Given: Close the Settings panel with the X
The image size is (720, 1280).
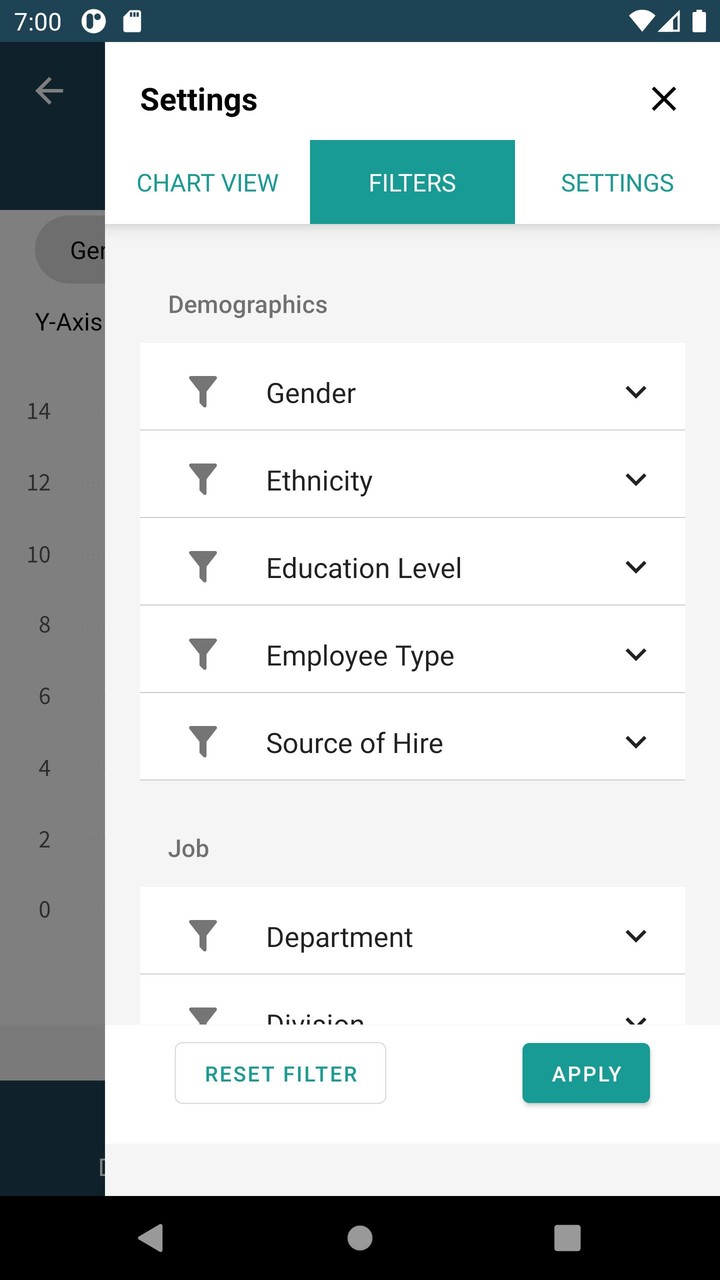Looking at the screenshot, I should [x=663, y=99].
